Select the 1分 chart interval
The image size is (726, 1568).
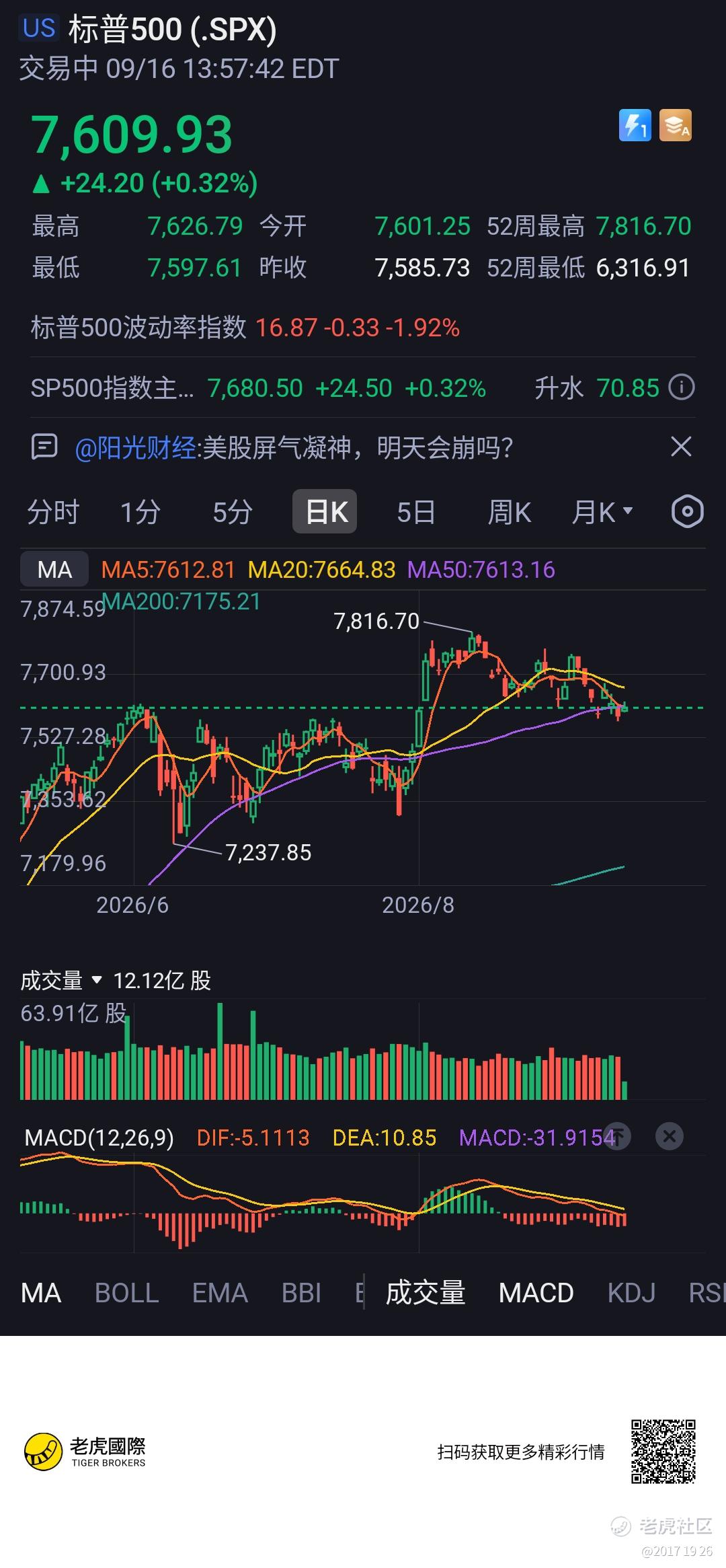(140, 513)
